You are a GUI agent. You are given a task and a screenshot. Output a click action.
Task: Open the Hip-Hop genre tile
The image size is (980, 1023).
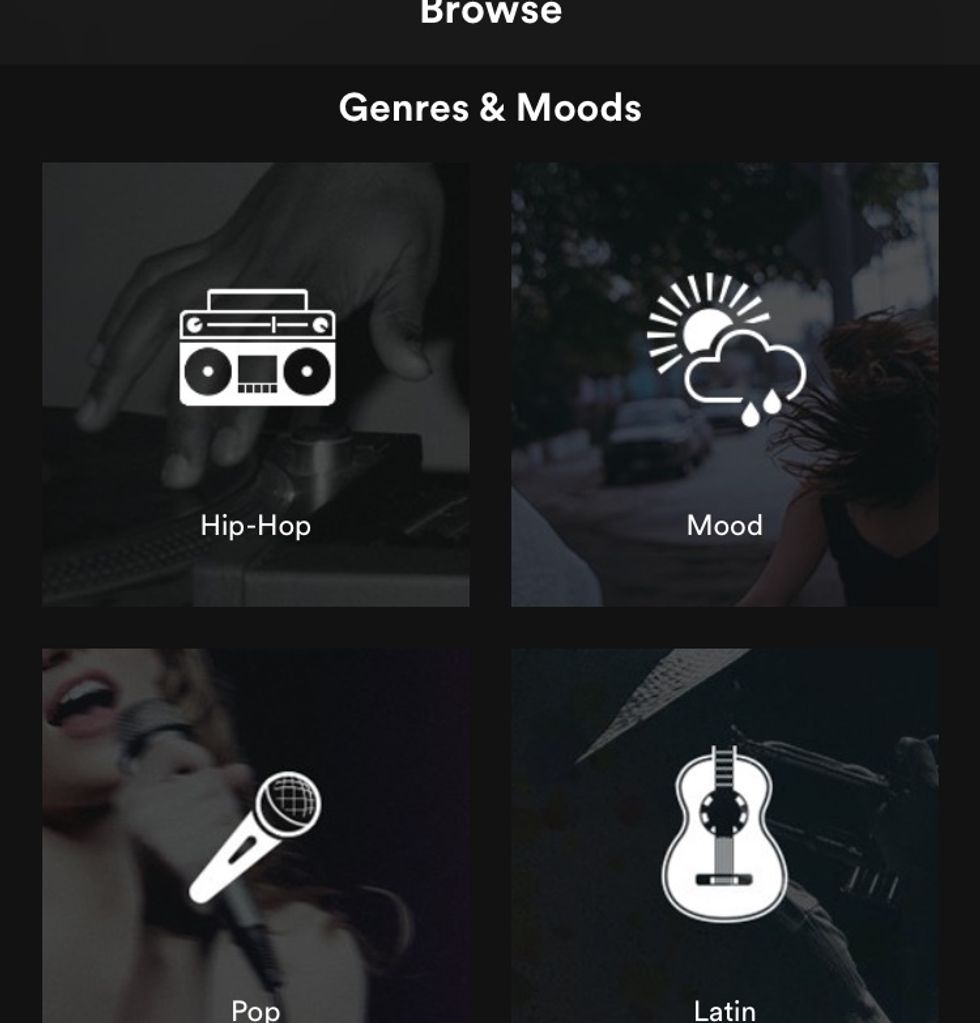pyautogui.click(x=255, y=385)
